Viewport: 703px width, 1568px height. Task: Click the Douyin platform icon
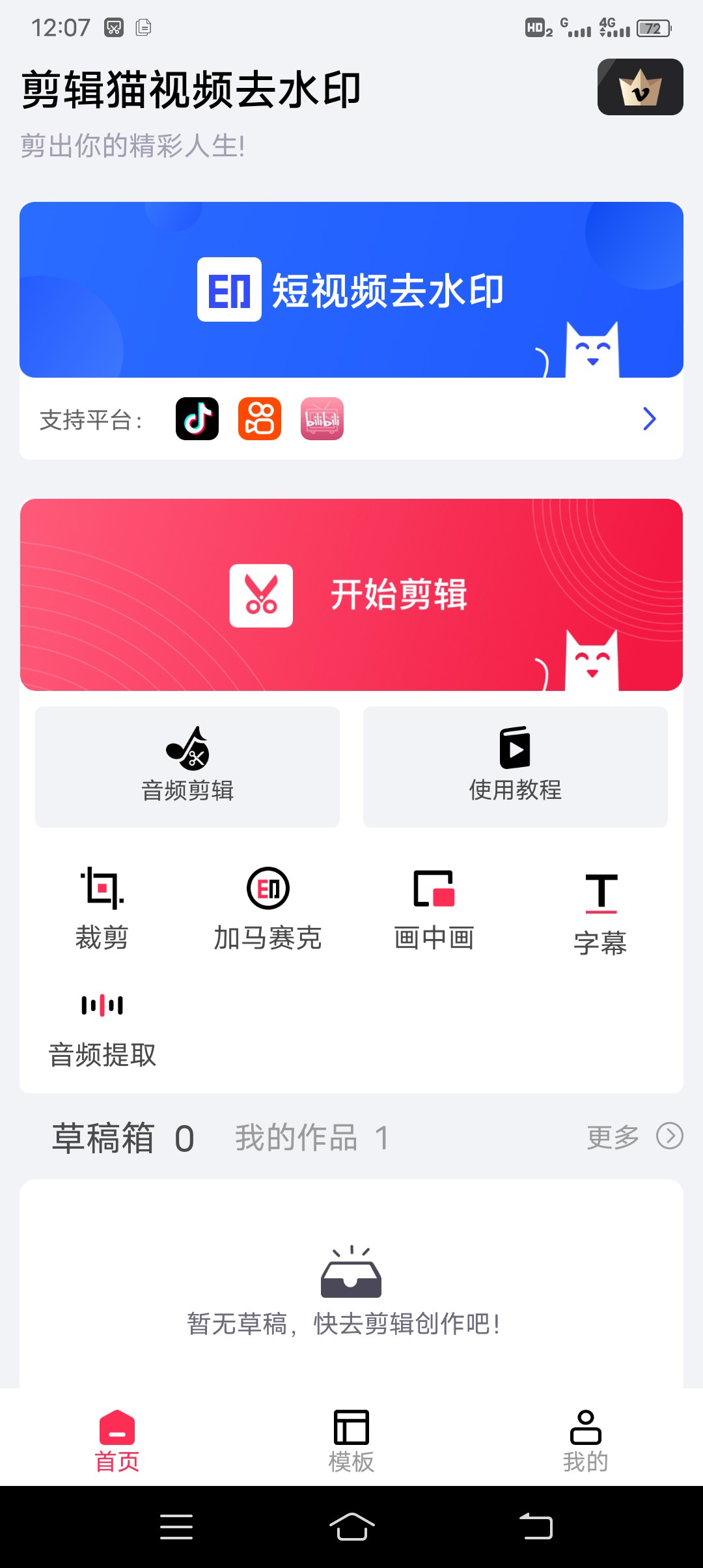click(197, 419)
